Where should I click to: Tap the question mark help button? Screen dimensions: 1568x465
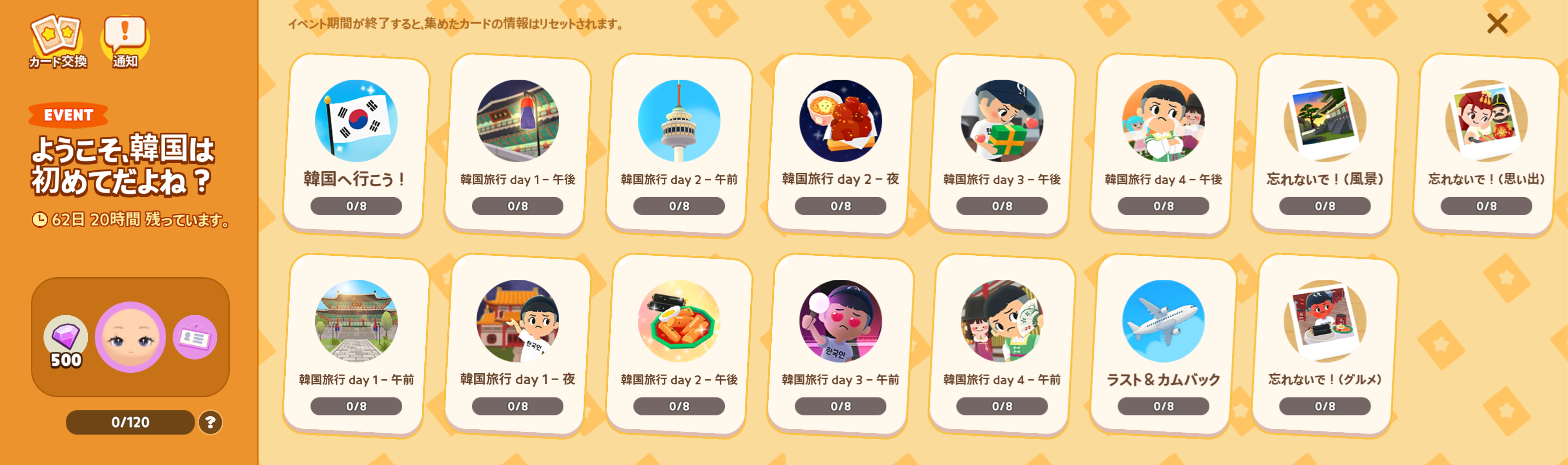click(210, 422)
